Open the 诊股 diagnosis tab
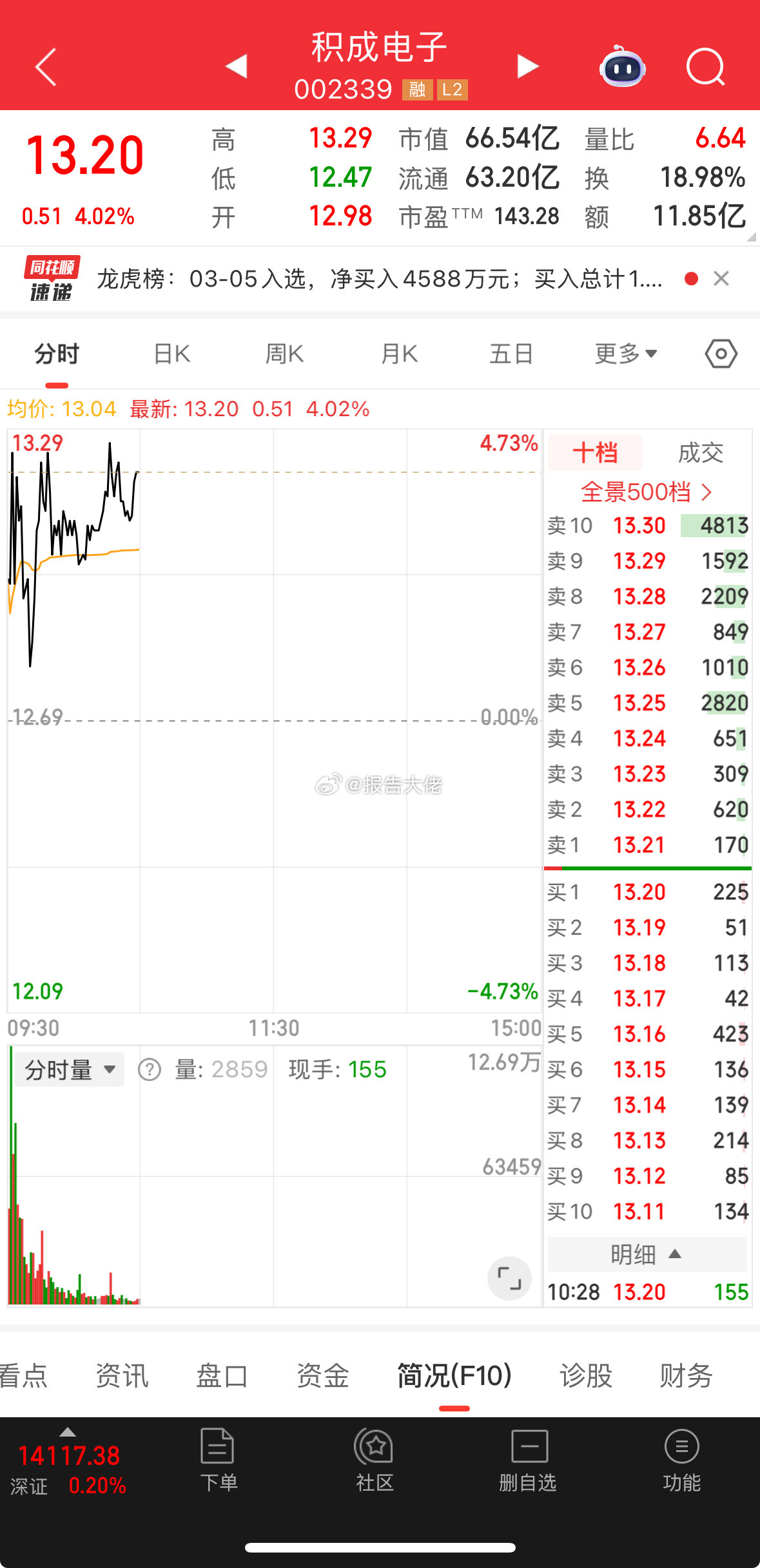Image resolution: width=760 pixels, height=1568 pixels. tap(585, 1375)
